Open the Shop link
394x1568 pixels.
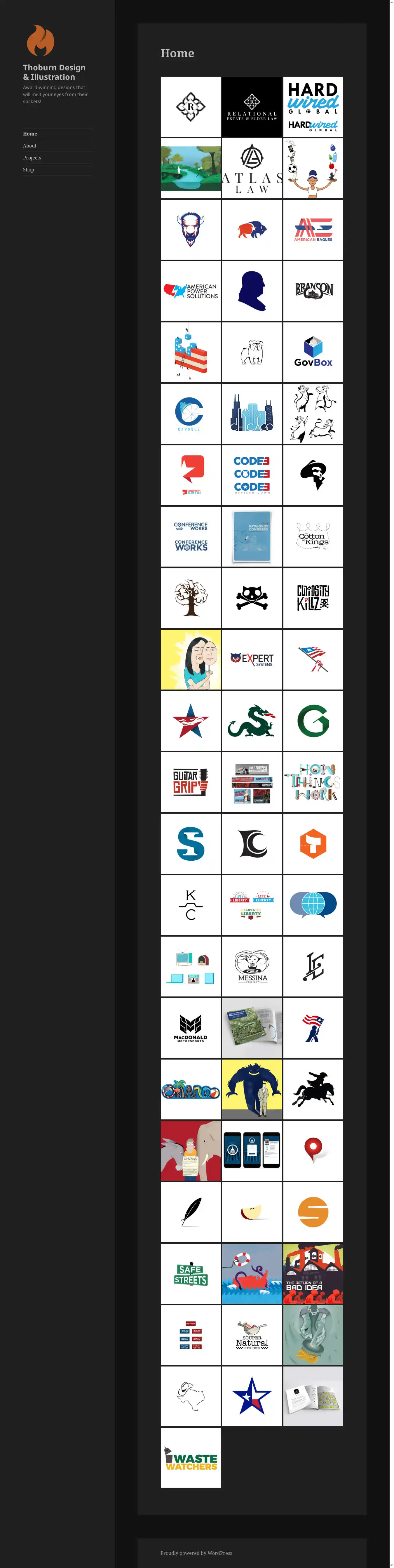29,170
